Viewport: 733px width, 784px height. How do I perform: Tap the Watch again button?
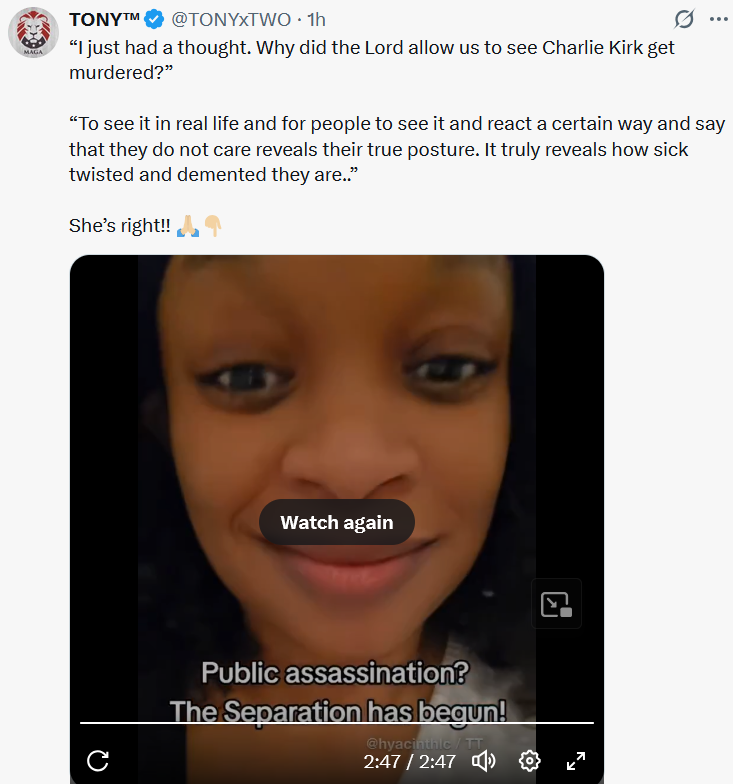point(336,522)
